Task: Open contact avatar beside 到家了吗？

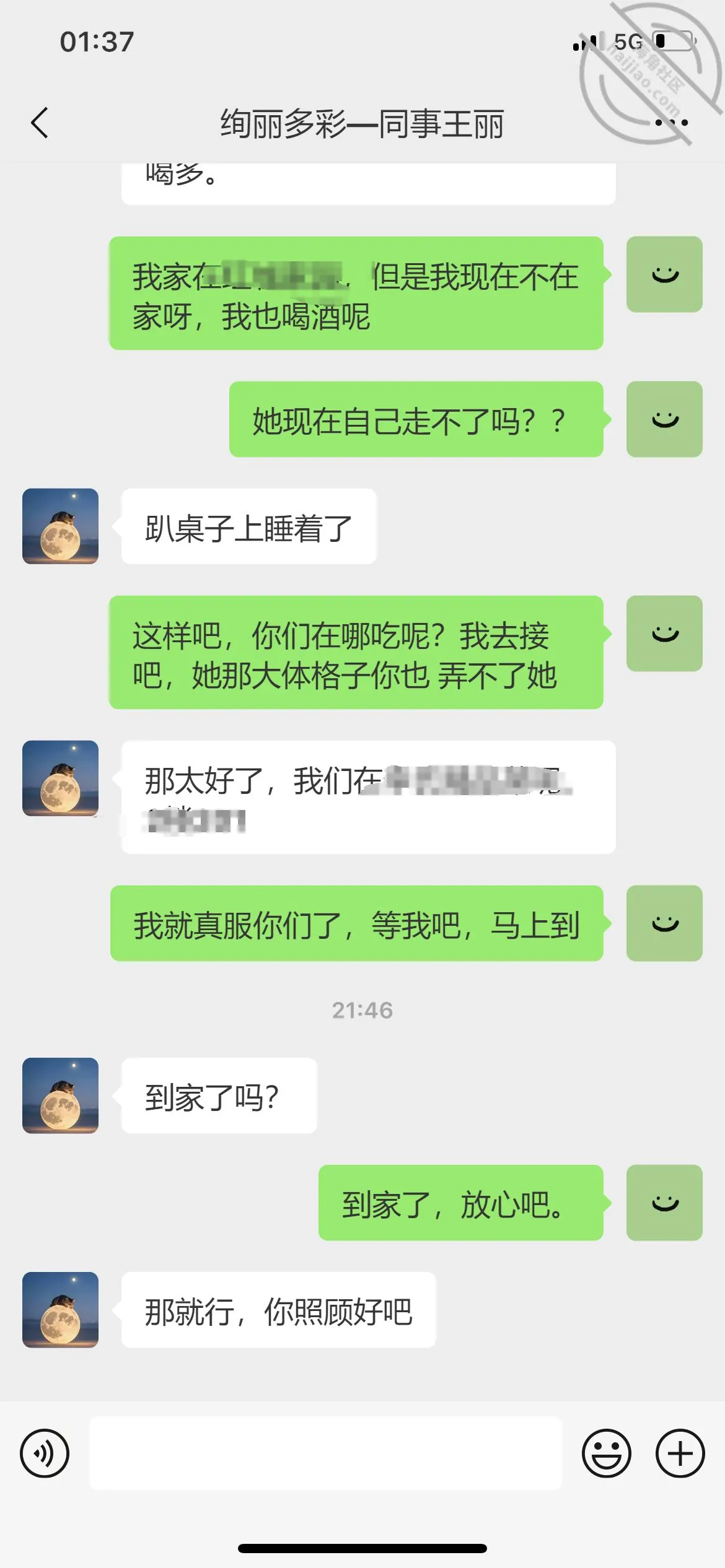Action: point(60,1095)
